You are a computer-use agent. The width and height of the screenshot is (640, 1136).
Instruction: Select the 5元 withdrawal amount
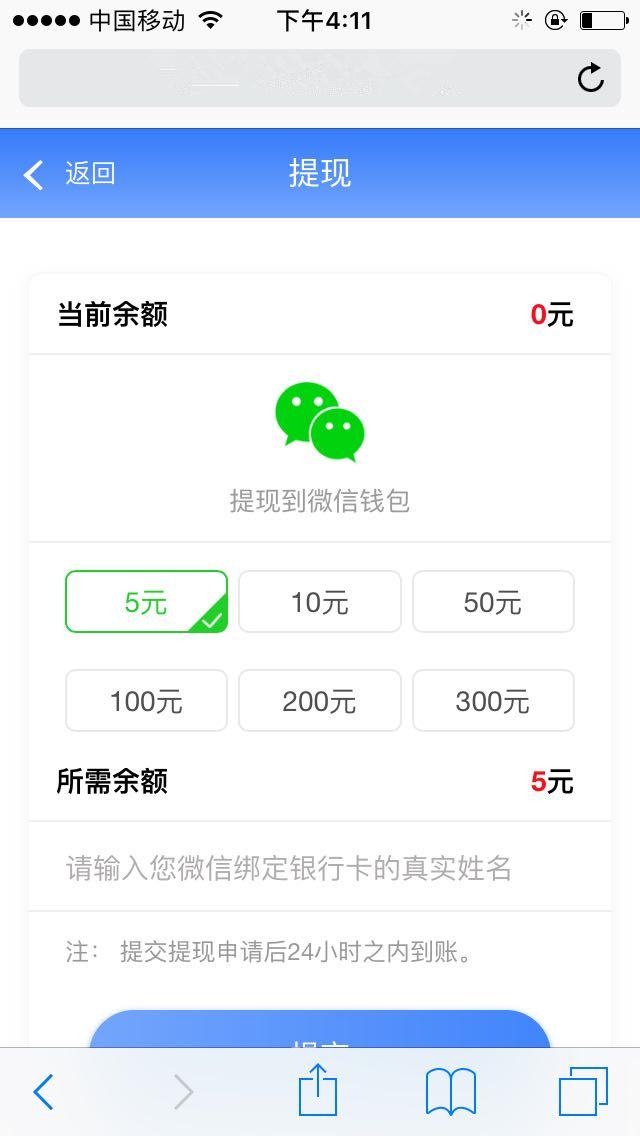(146, 602)
